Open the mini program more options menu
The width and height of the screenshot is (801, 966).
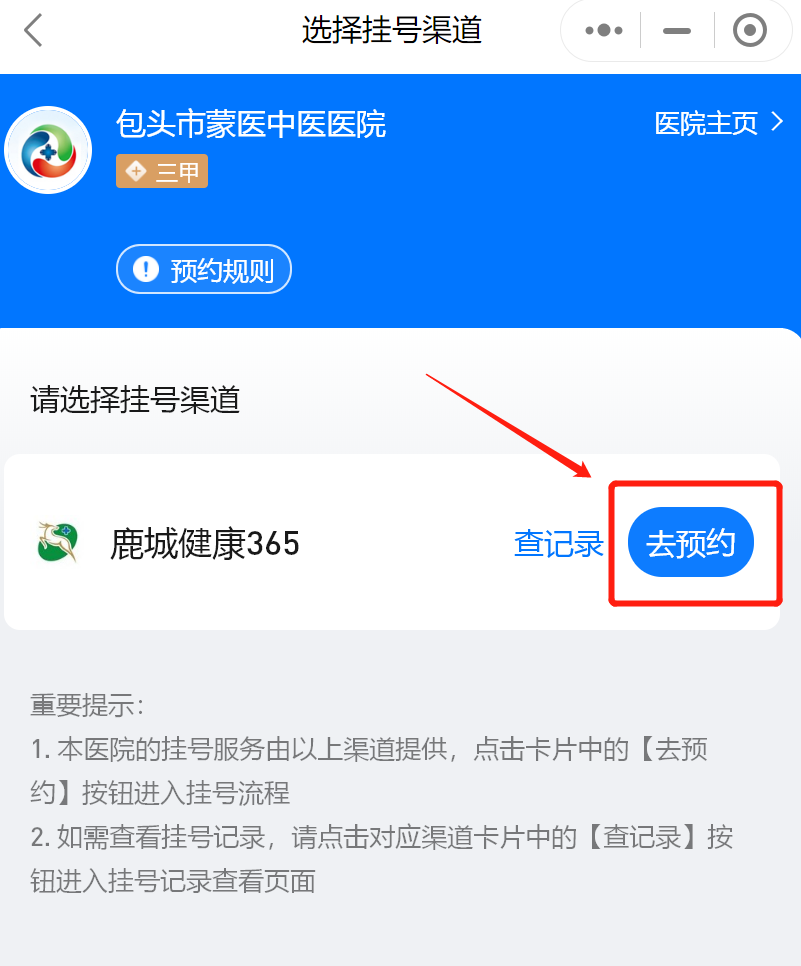[604, 31]
